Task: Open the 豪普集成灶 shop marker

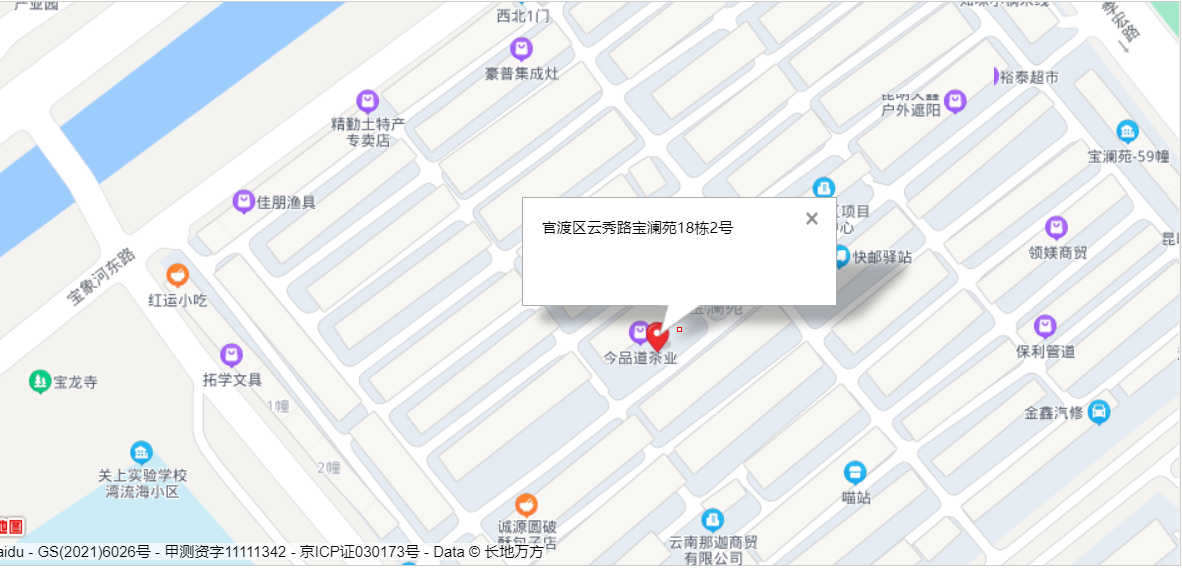Action: pos(520,48)
